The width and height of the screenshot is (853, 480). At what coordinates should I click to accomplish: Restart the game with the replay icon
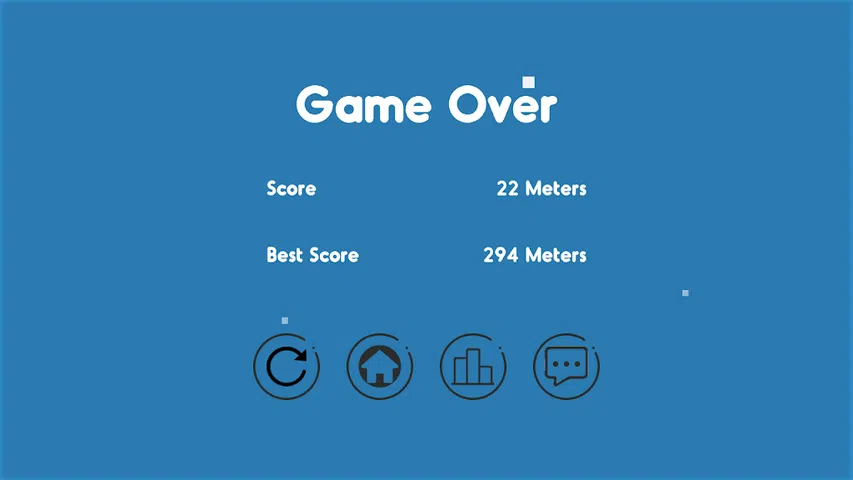coord(286,367)
